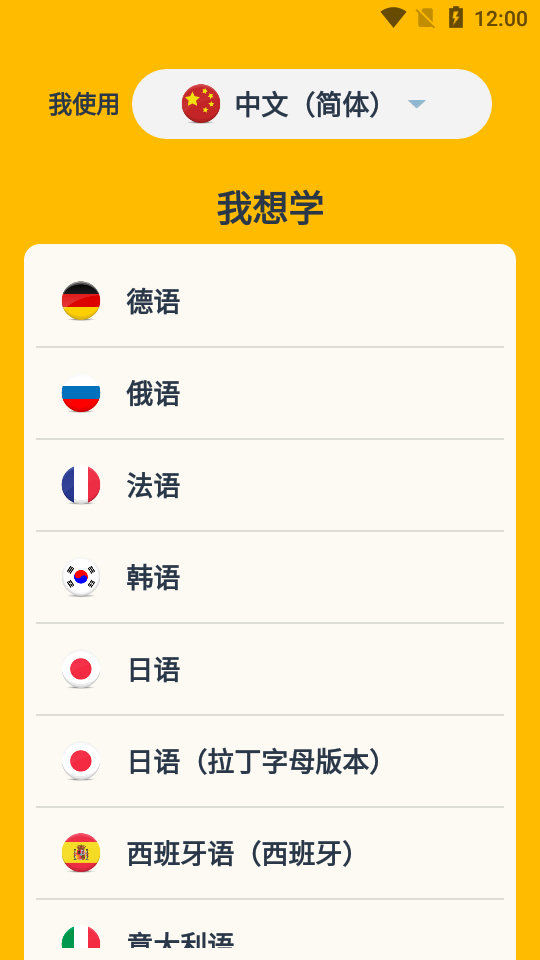Image resolution: width=540 pixels, height=960 pixels.
Task: Open the 中文（简体） language dropdown
Action: click(312, 104)
